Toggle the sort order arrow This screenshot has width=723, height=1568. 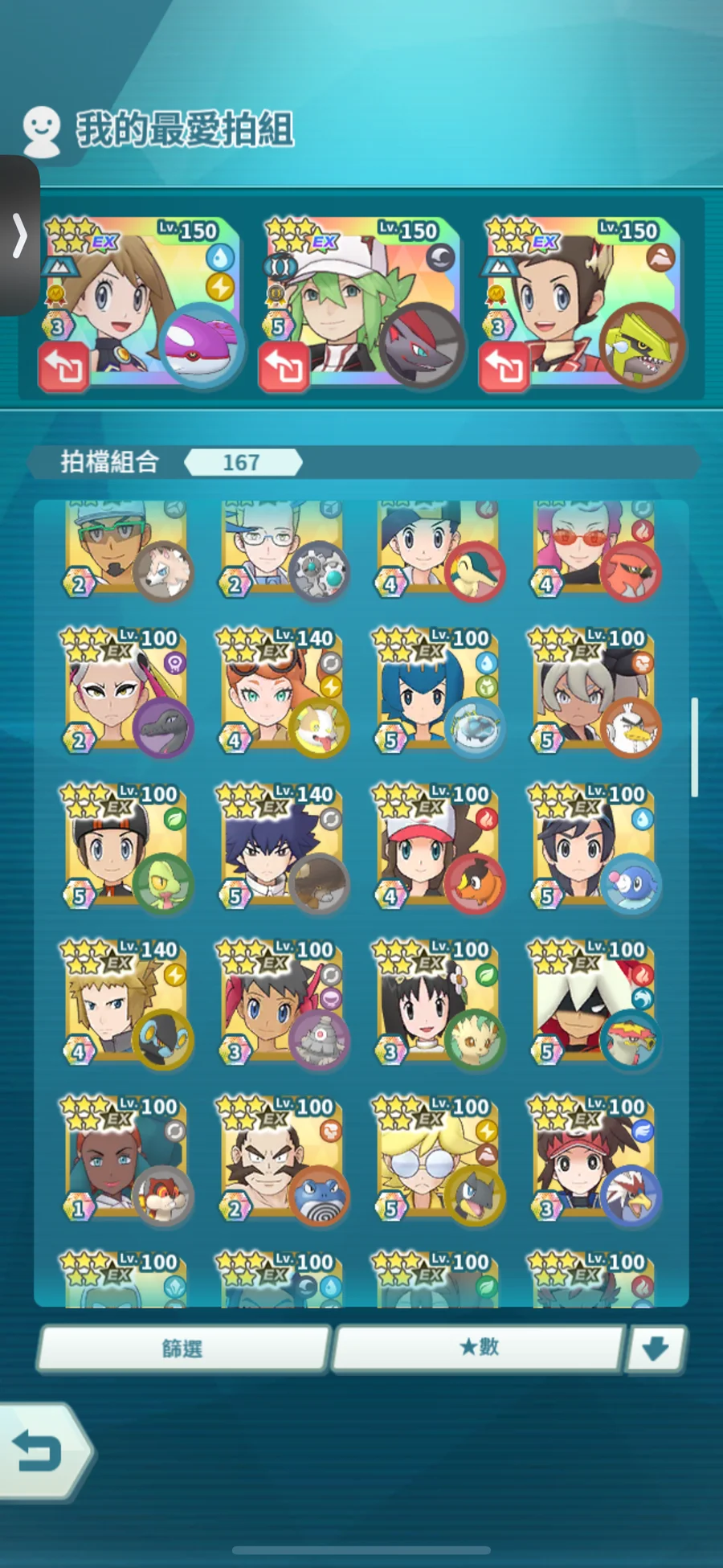656,1349
